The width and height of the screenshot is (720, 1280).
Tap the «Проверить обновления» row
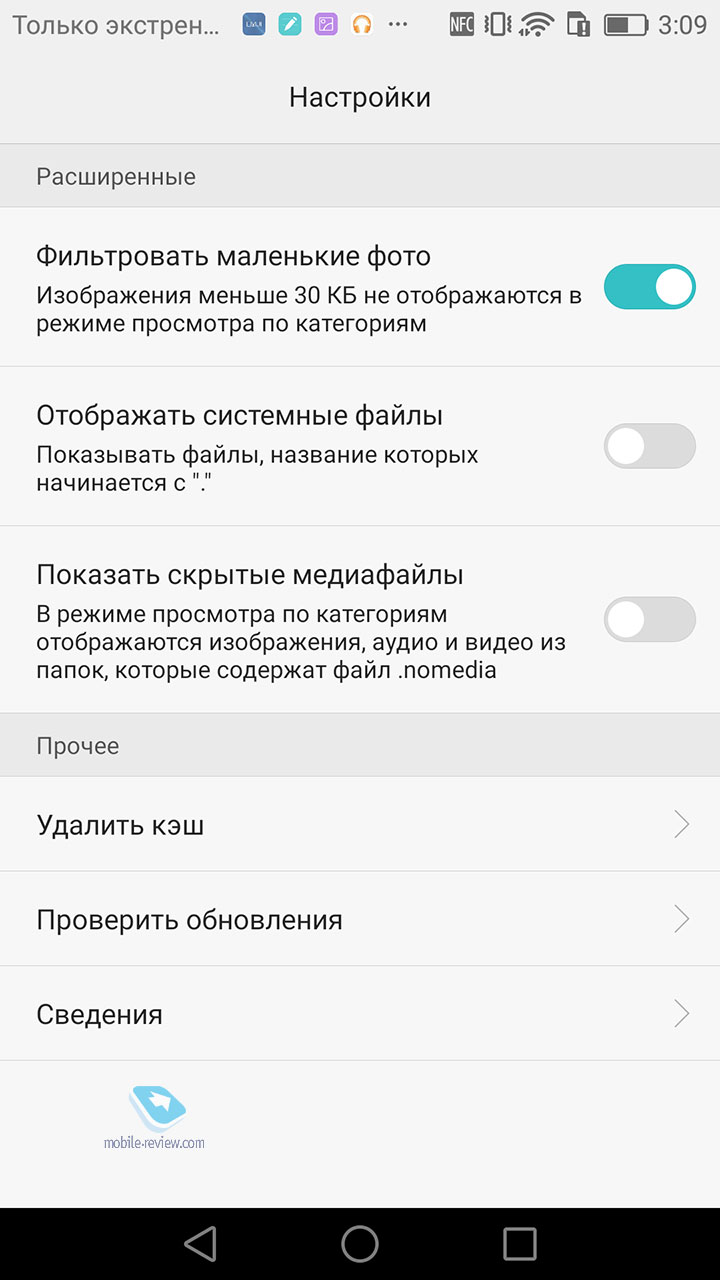click(360, 919)
